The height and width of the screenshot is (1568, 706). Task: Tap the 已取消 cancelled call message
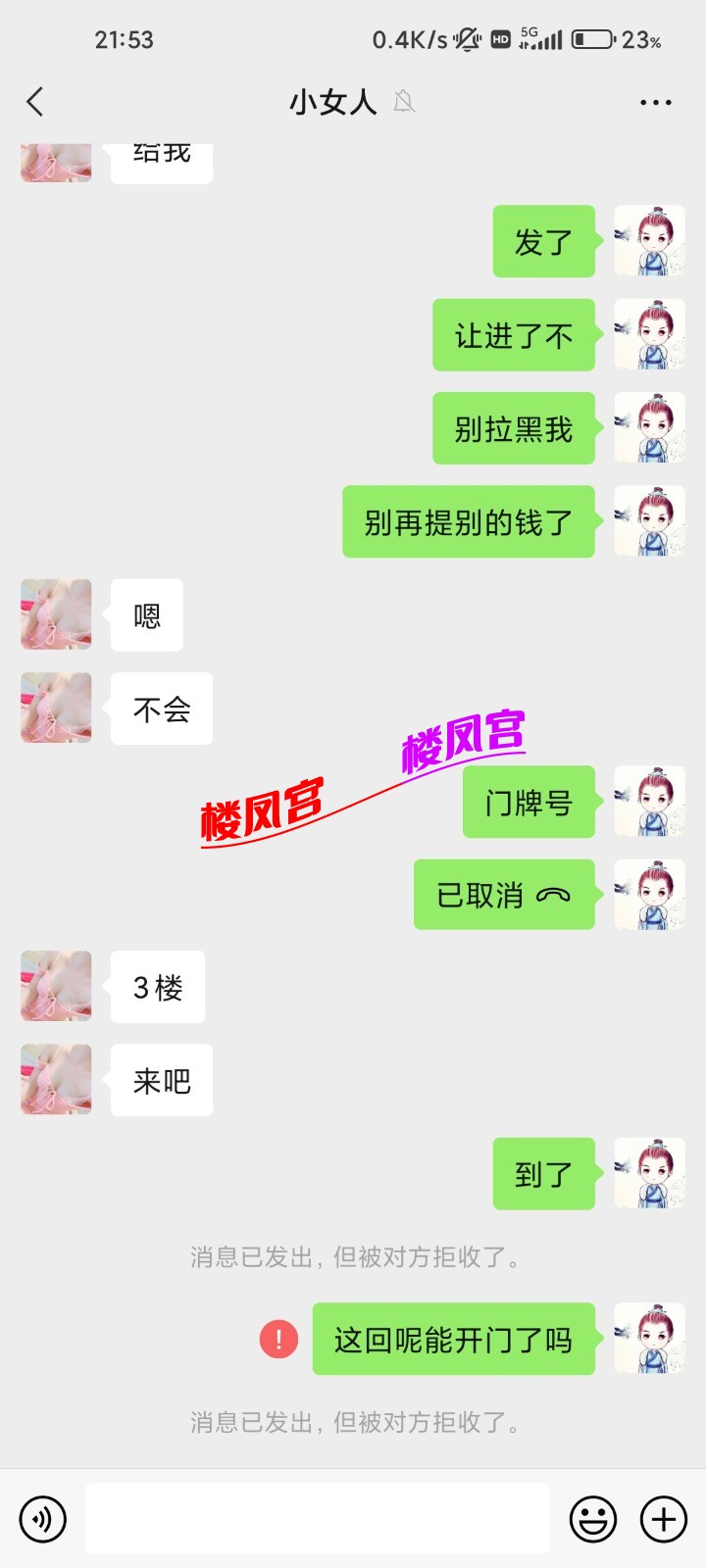503,895
